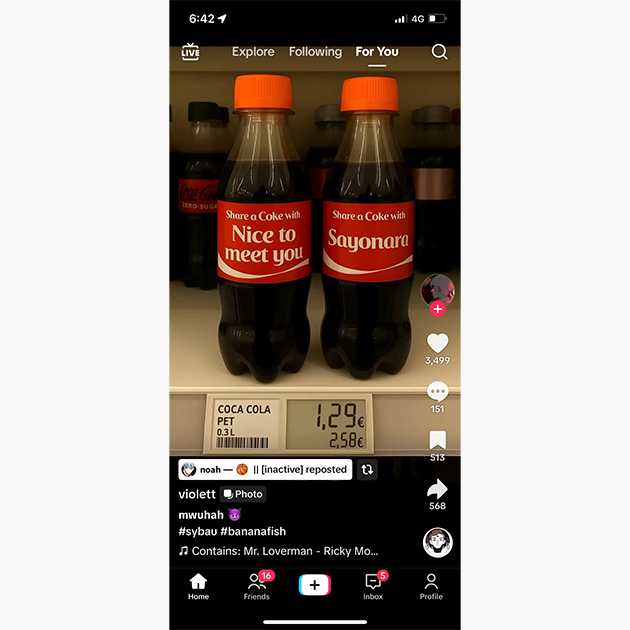Screen dimensions: 630x630
Task: Open the Inbox tab
Action: pos(373,586)
